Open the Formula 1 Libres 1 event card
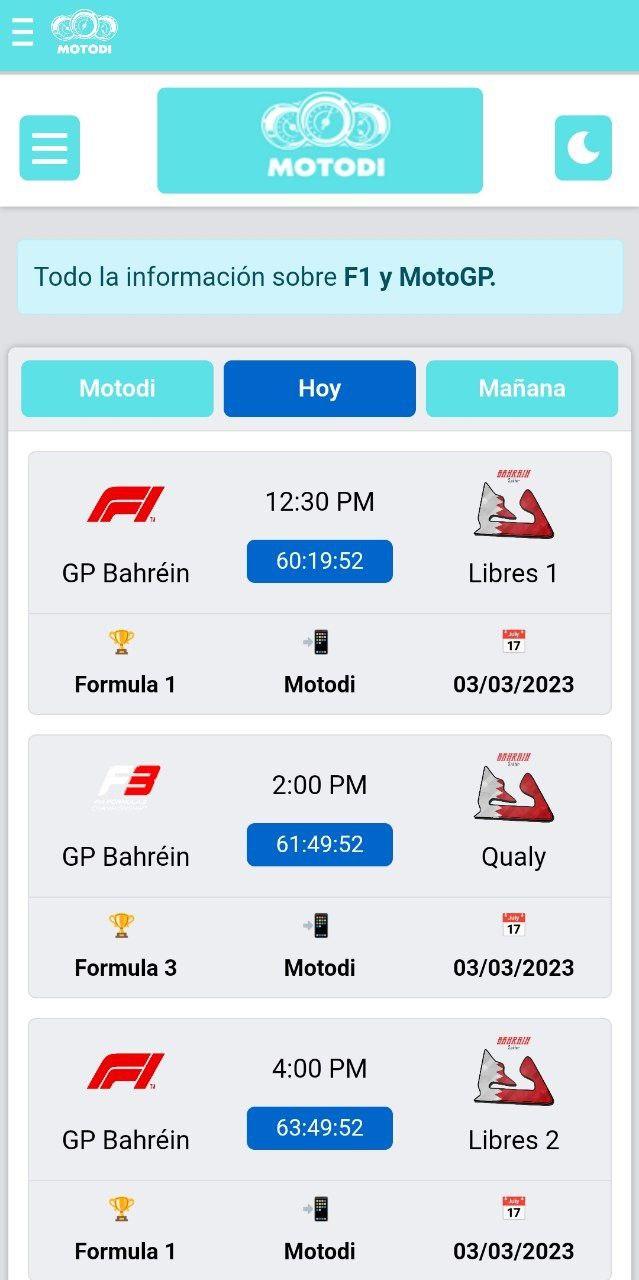The width and height of the screenshot is (639, 1280). 319,583
